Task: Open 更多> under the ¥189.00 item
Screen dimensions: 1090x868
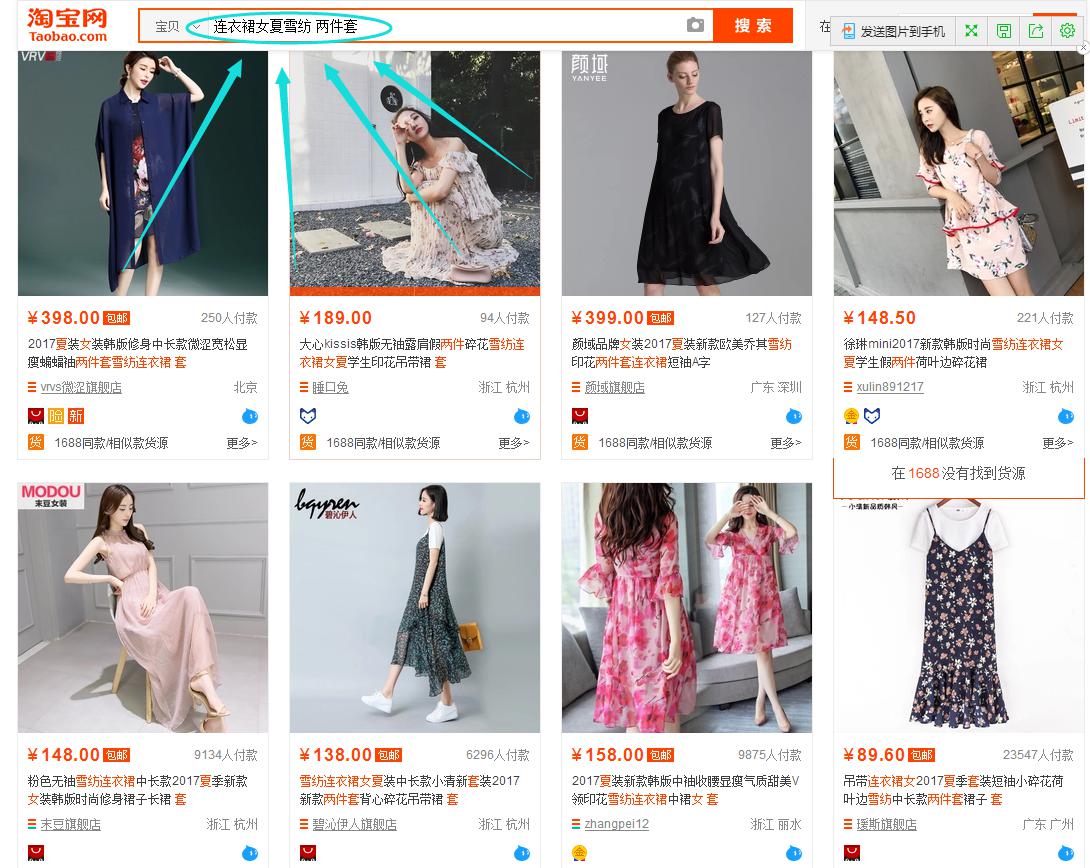Action: point(513,442)
